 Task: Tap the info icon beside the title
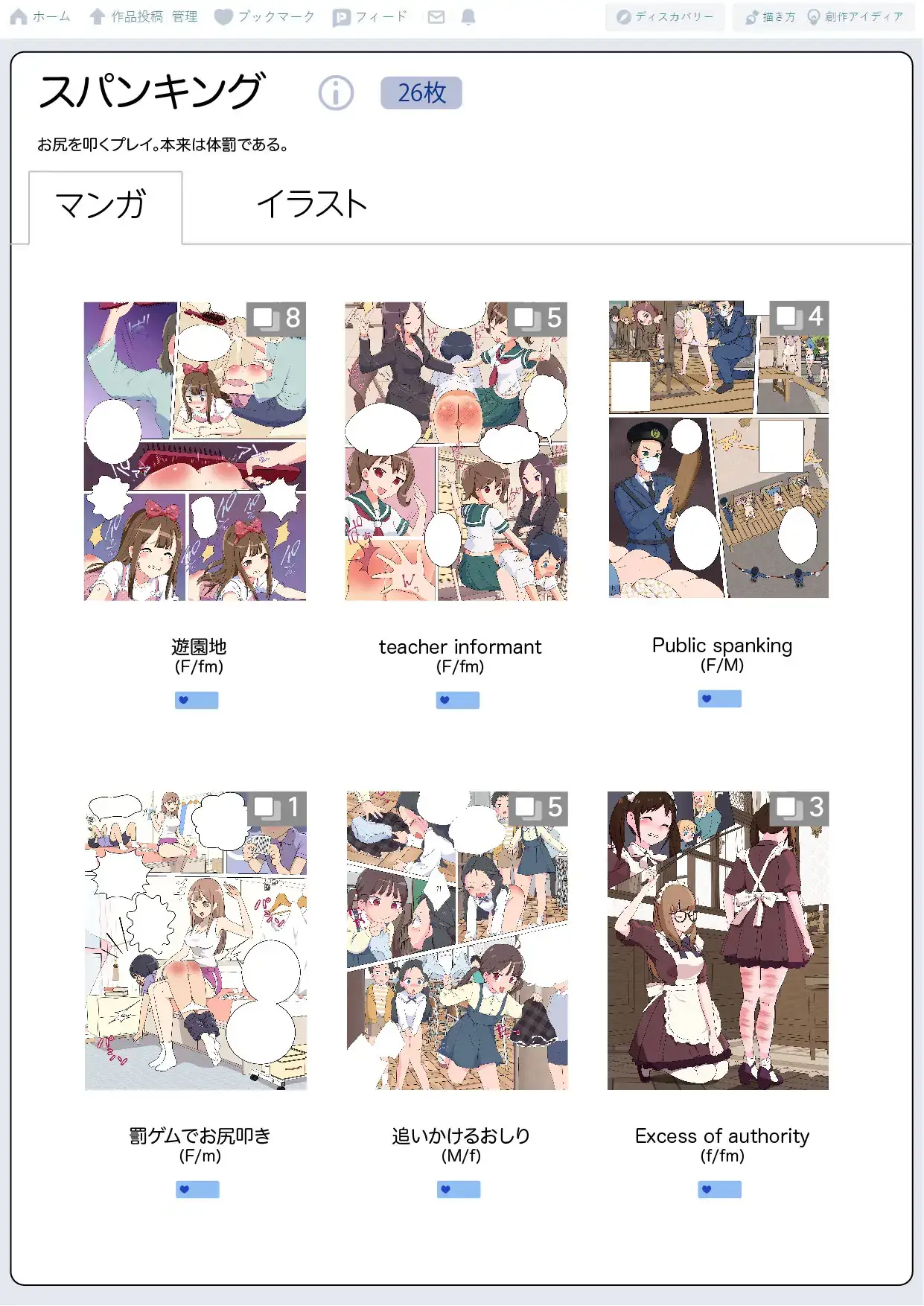point(336,94)
